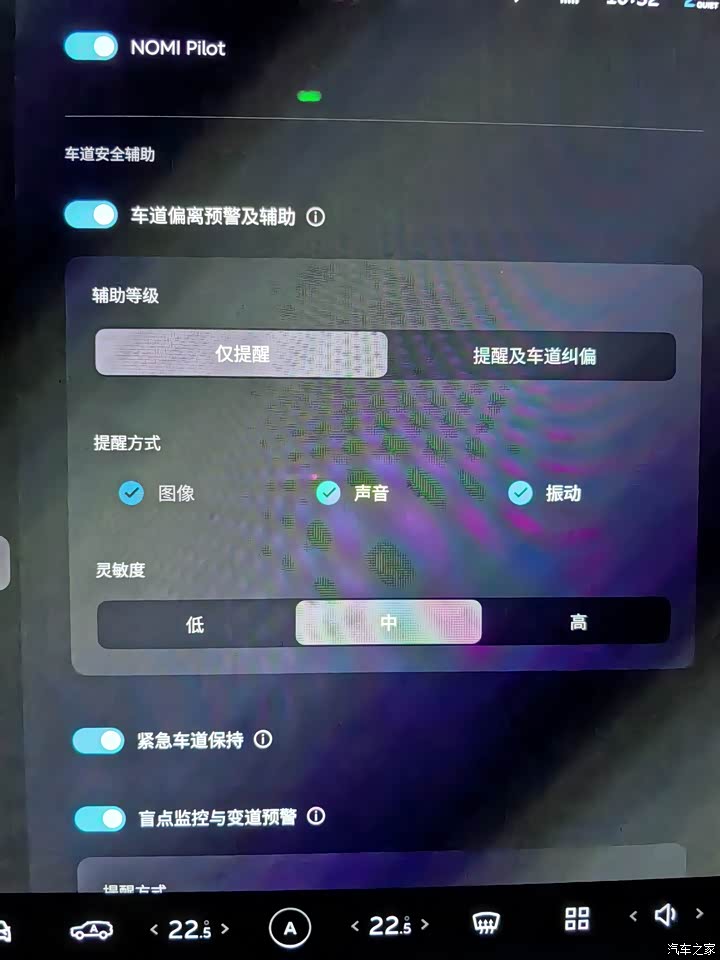Show info for 紧急车道保持
This screenshot has width=720, height=960.
click(x=263, y=740)
